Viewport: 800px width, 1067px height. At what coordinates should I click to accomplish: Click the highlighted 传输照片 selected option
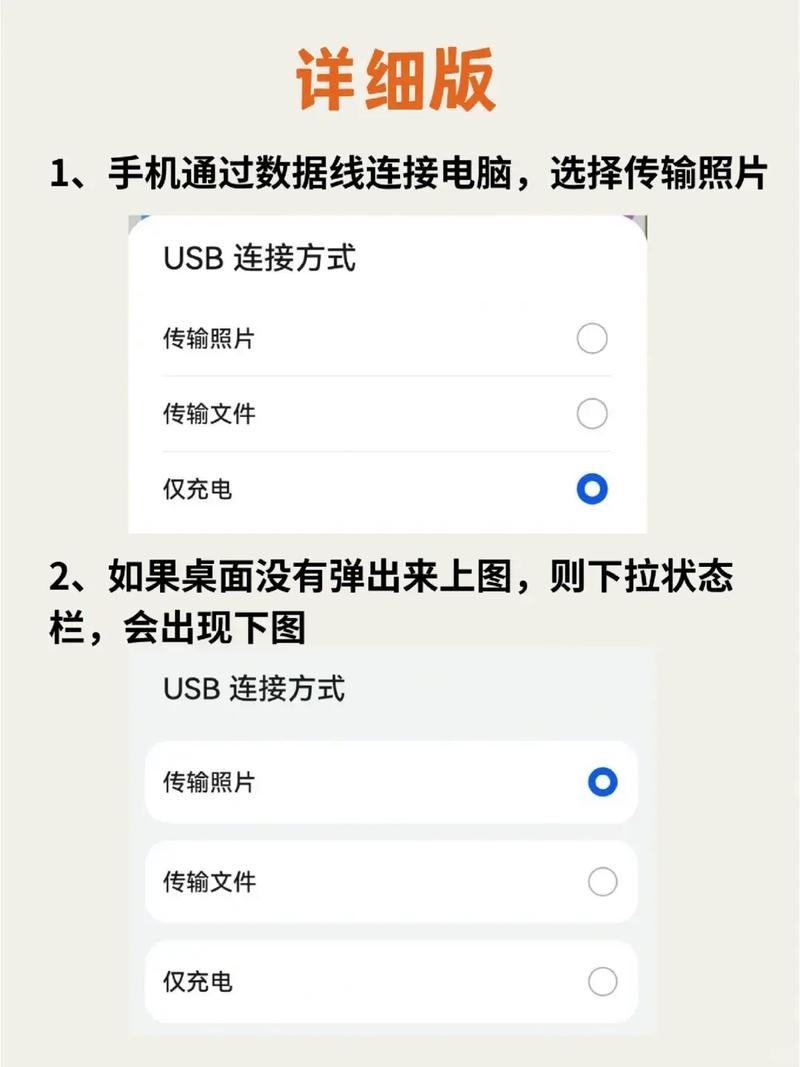pyautogui.click(x=390, y=782)
